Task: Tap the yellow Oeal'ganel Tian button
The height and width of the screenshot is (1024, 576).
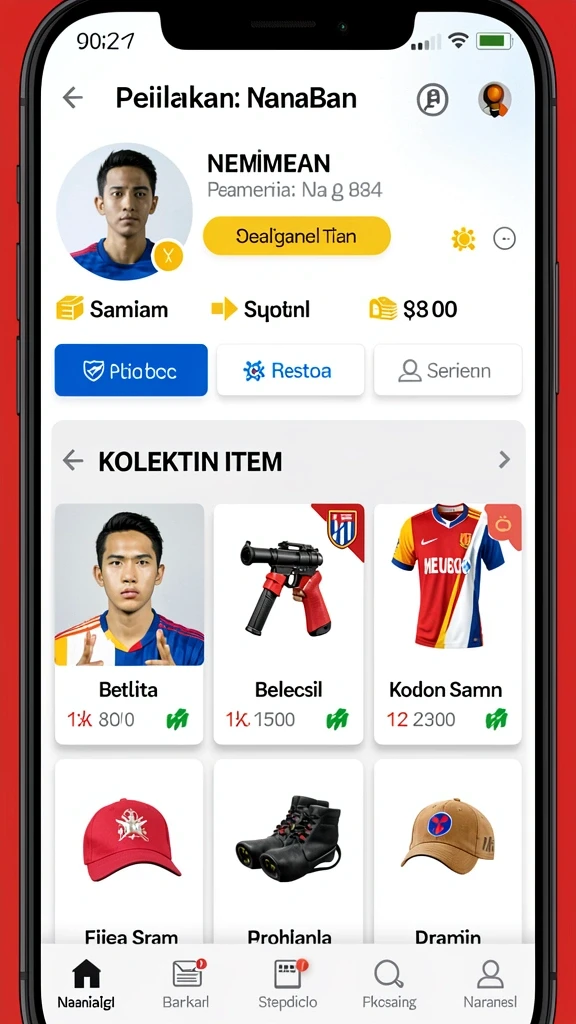Action: [296, 236]
